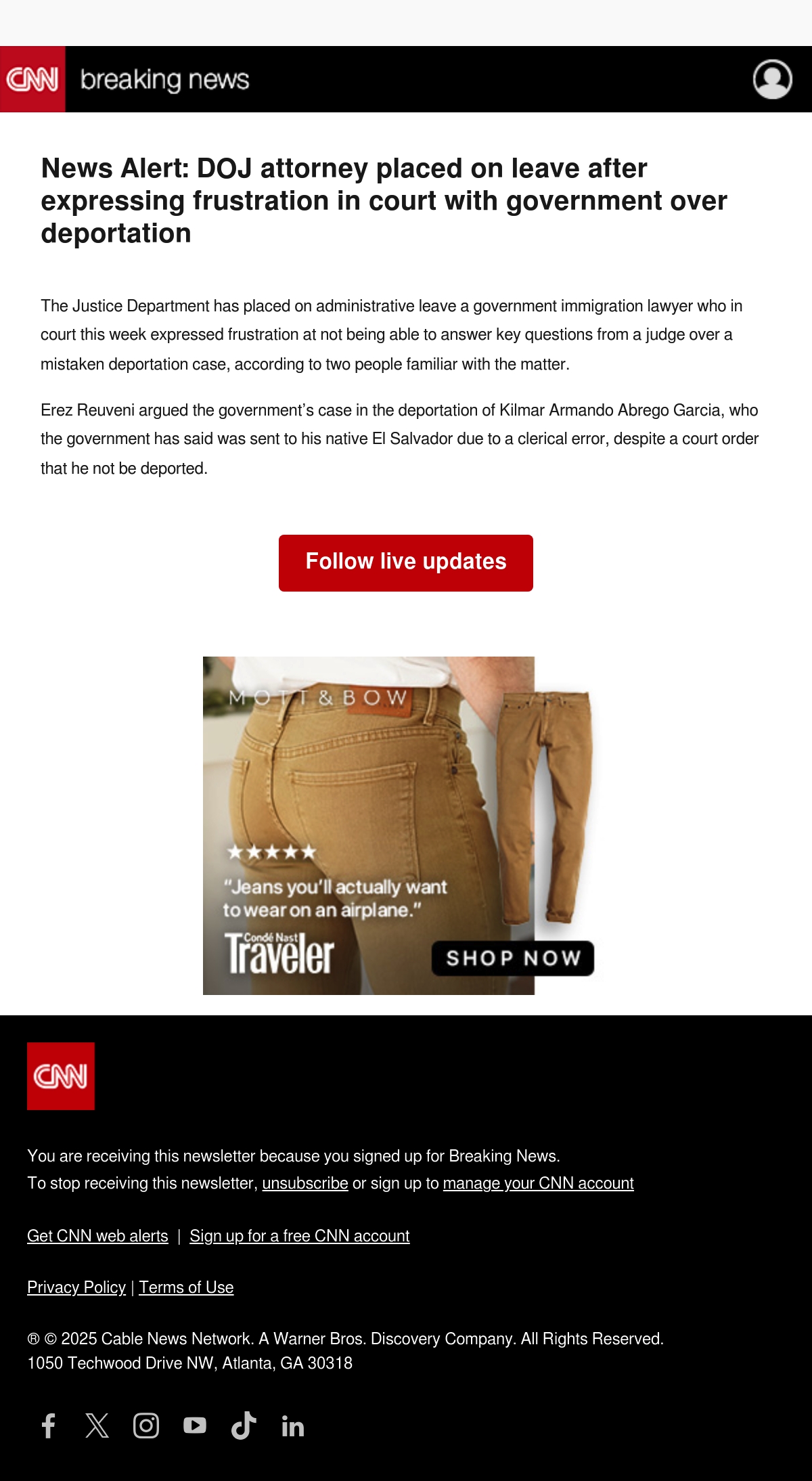Viewport: 812px width, 1481px height.
Task: Sign up for a free CNN account
Action: pos(299,1236)
